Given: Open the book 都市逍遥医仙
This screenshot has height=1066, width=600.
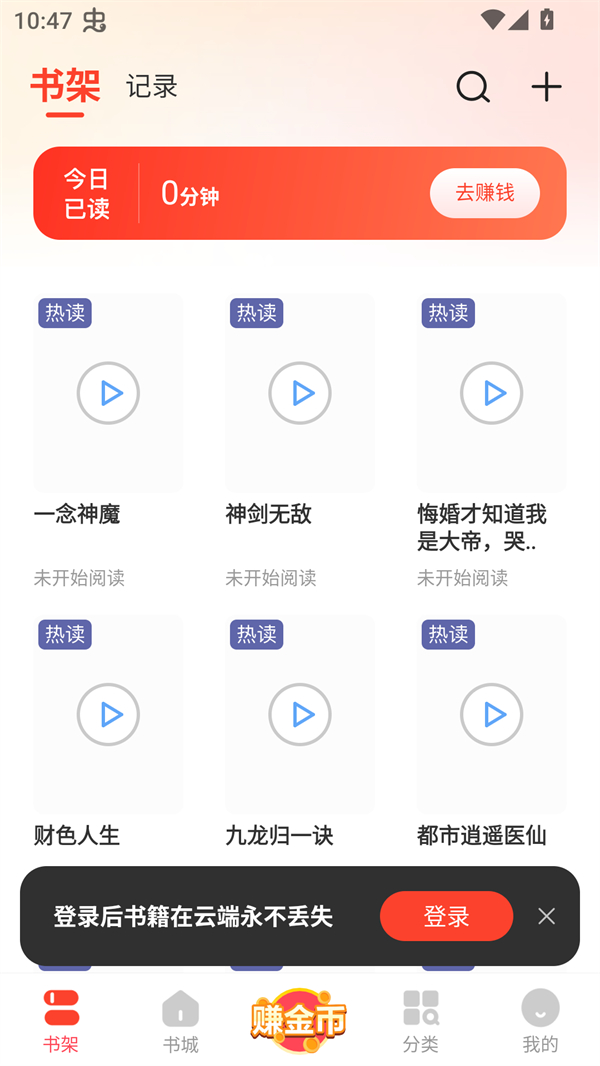Looking at the screenshot, I should point(491,714).
